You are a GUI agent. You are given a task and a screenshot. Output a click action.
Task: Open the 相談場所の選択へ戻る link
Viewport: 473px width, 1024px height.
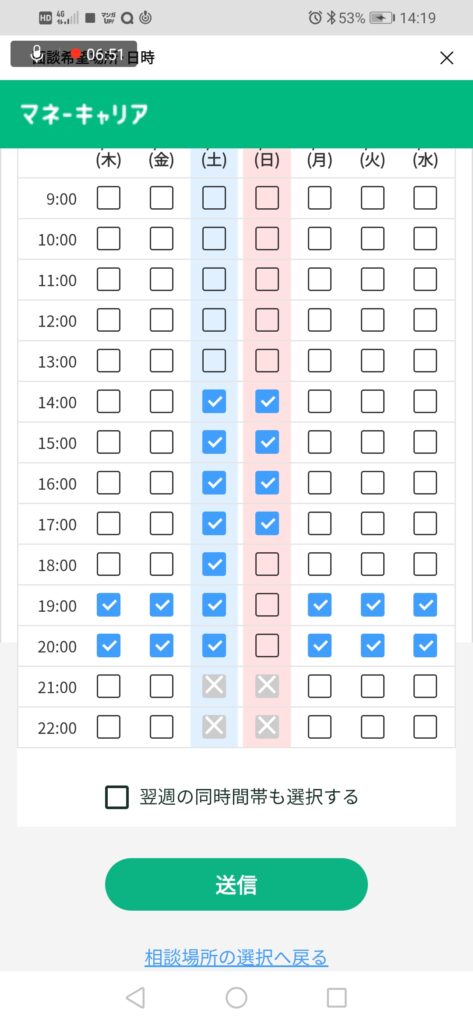pyautogui.click(x=236, y=958)
